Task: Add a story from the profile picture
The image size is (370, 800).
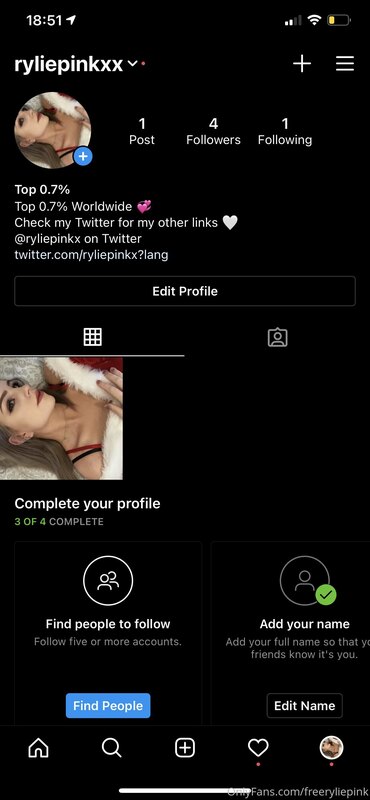Action: click(x=83, y=156)
